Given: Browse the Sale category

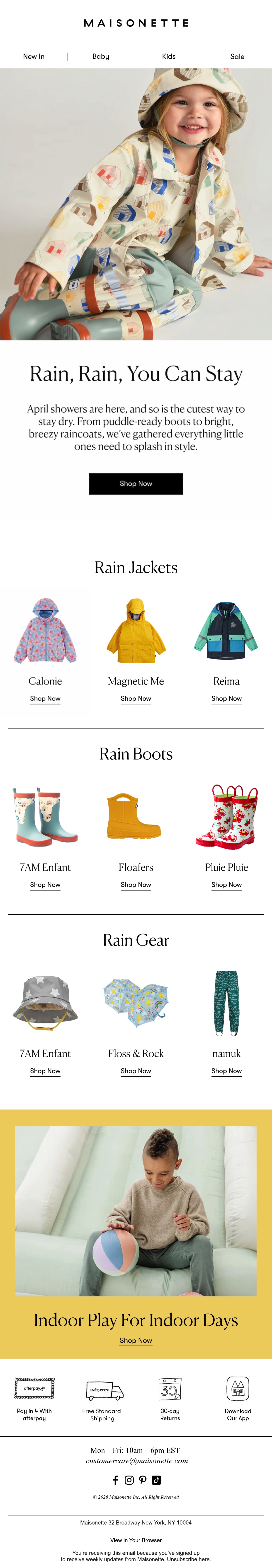Looking at the screenshot, I should 237,57.
